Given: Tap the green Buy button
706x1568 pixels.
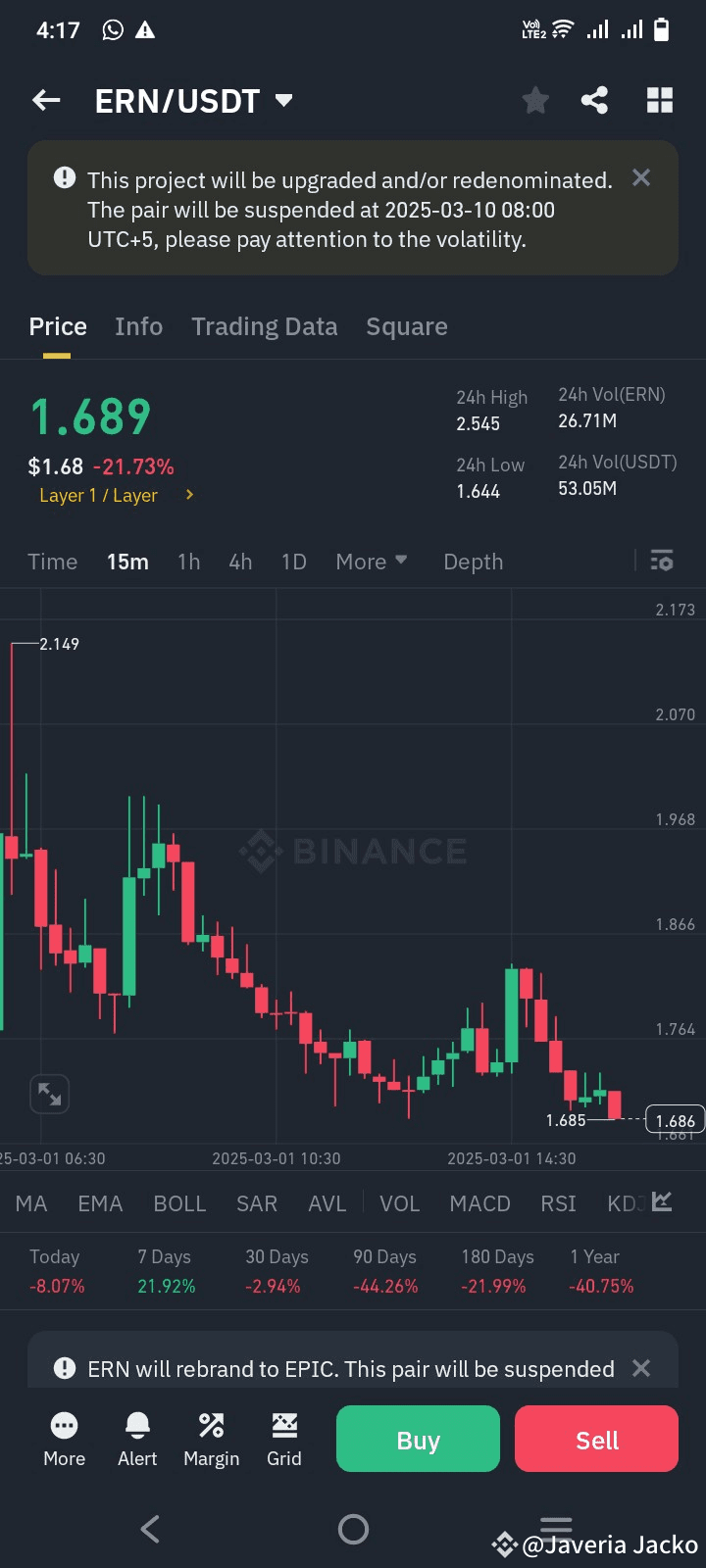Looking at the screenshot, I should click(418, 1440).
